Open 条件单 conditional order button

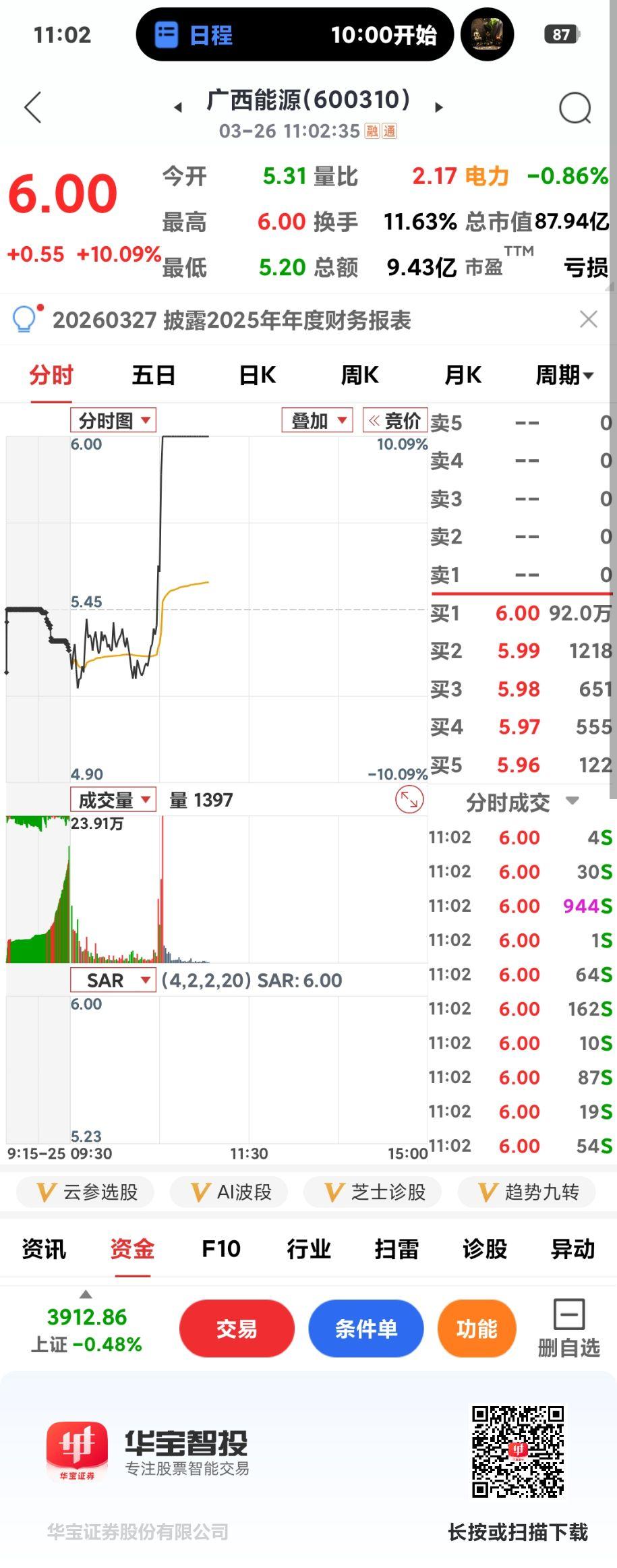[366, 1328]
